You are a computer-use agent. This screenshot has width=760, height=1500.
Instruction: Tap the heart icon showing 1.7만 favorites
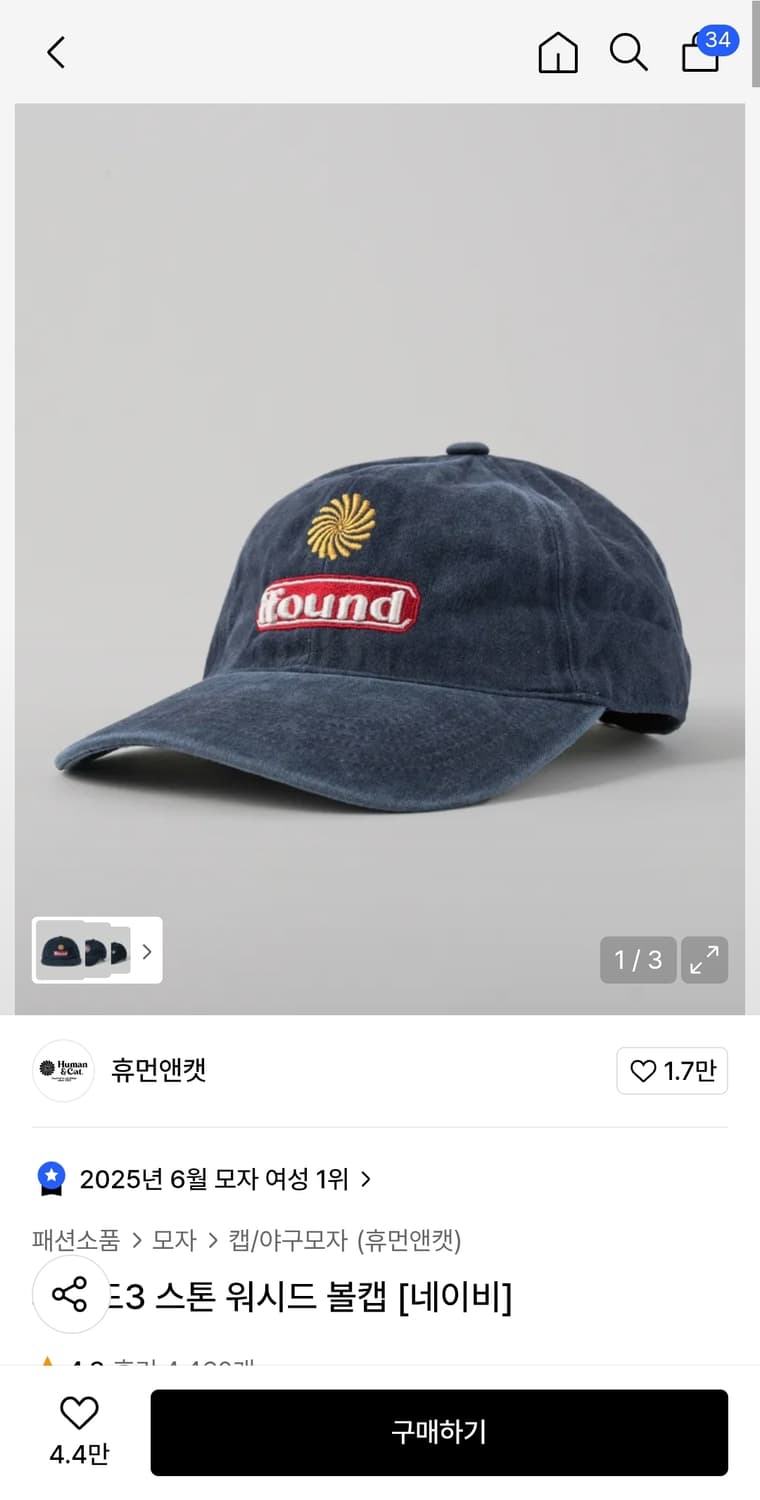[672, 1070]
